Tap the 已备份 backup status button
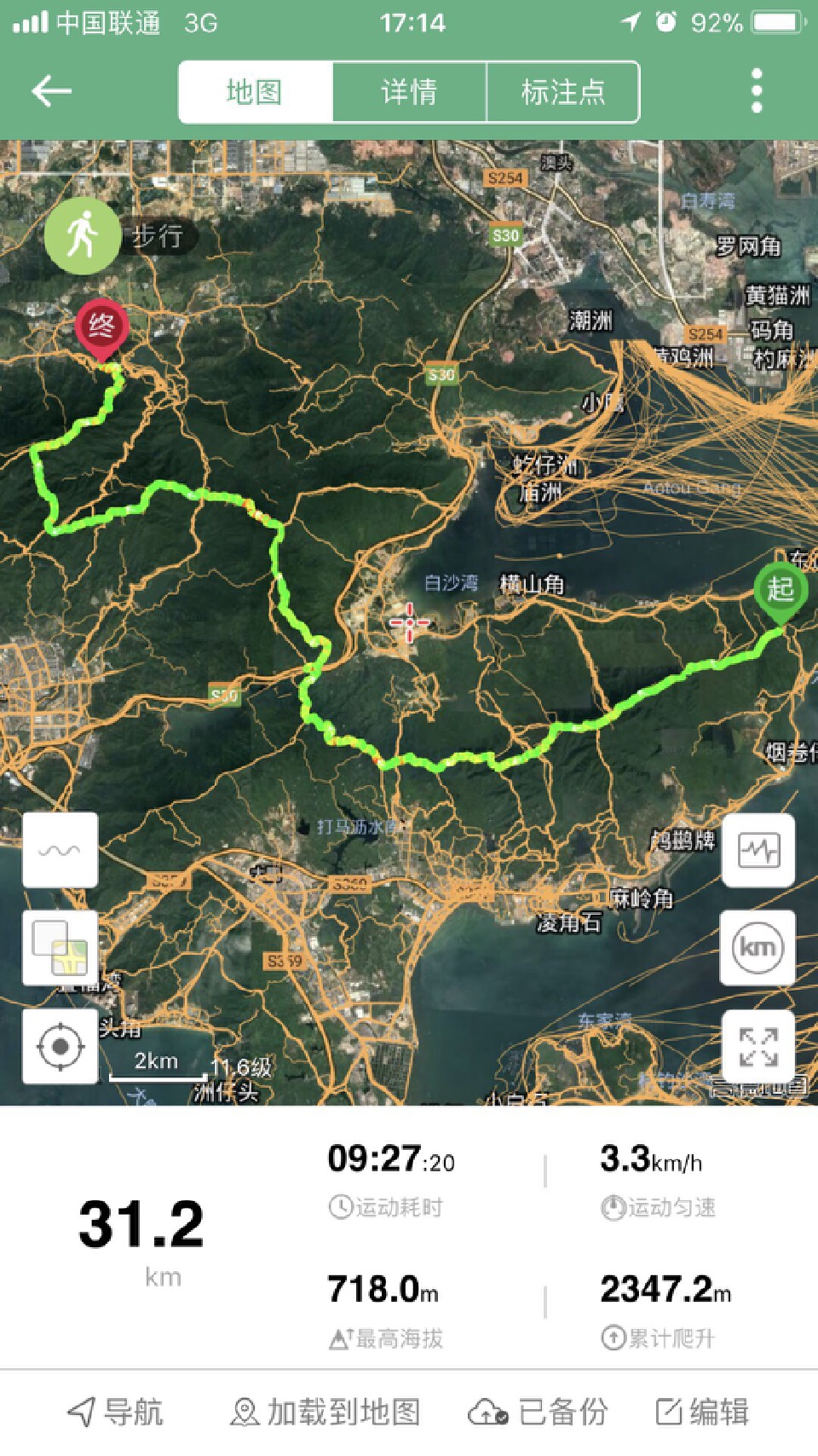Screen dimensions: 818x1456 tap(538, 1412)
